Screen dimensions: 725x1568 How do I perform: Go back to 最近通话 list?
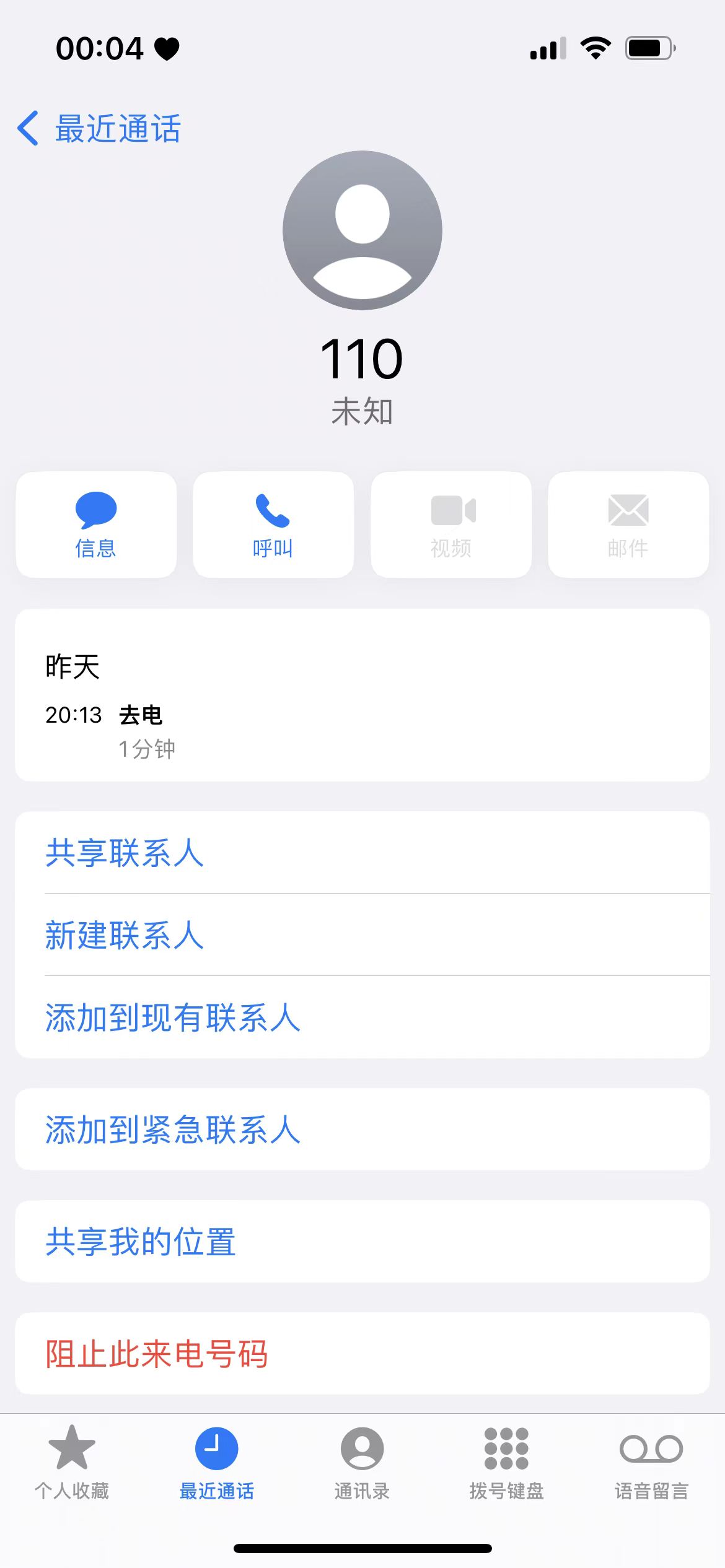(x=99, y=129)
